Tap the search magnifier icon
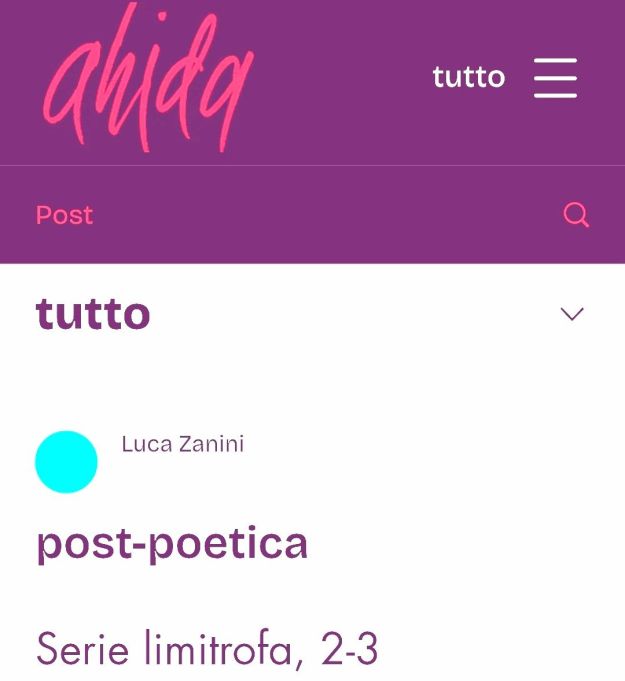625x681 pixels. tap(576, 215)
